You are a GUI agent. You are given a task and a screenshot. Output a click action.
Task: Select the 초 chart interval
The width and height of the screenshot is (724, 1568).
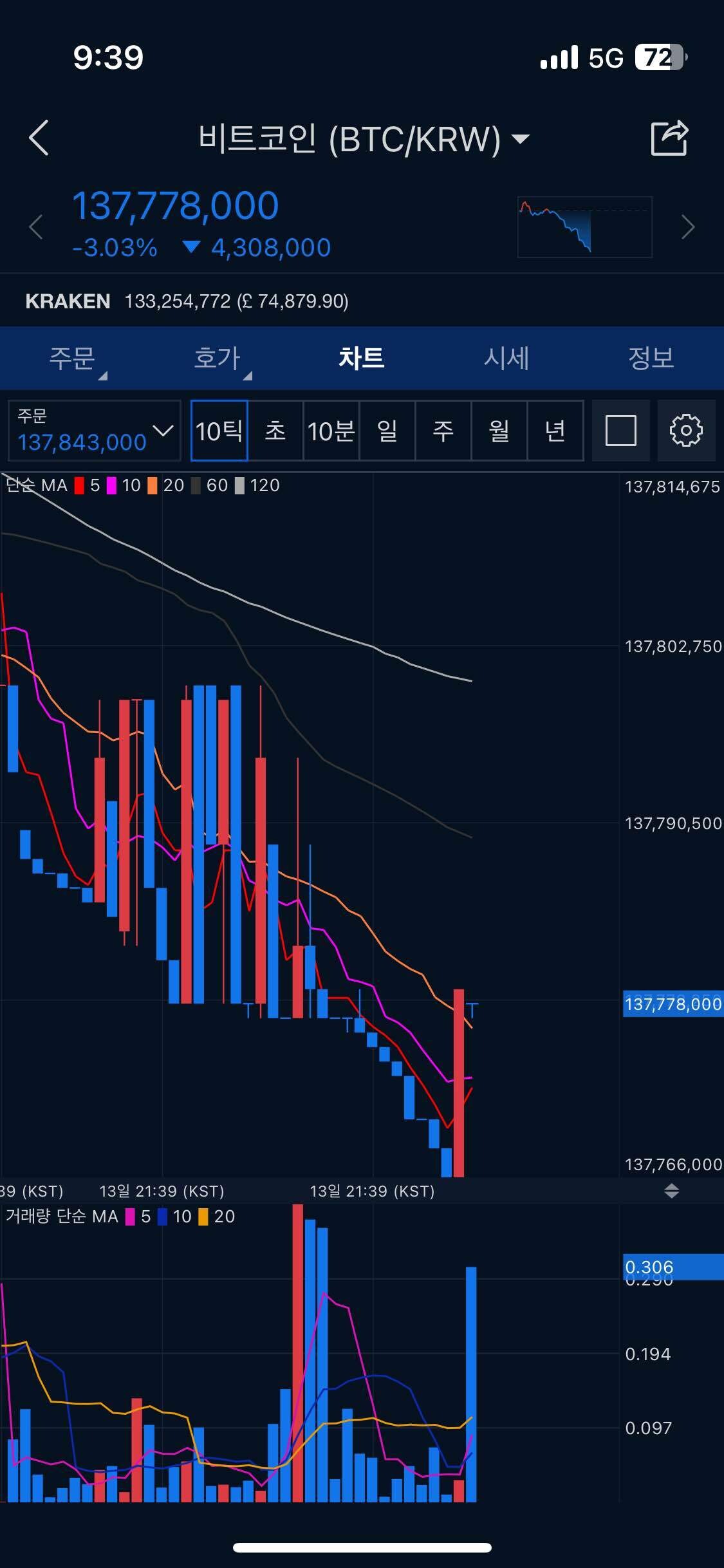point(275,431)
